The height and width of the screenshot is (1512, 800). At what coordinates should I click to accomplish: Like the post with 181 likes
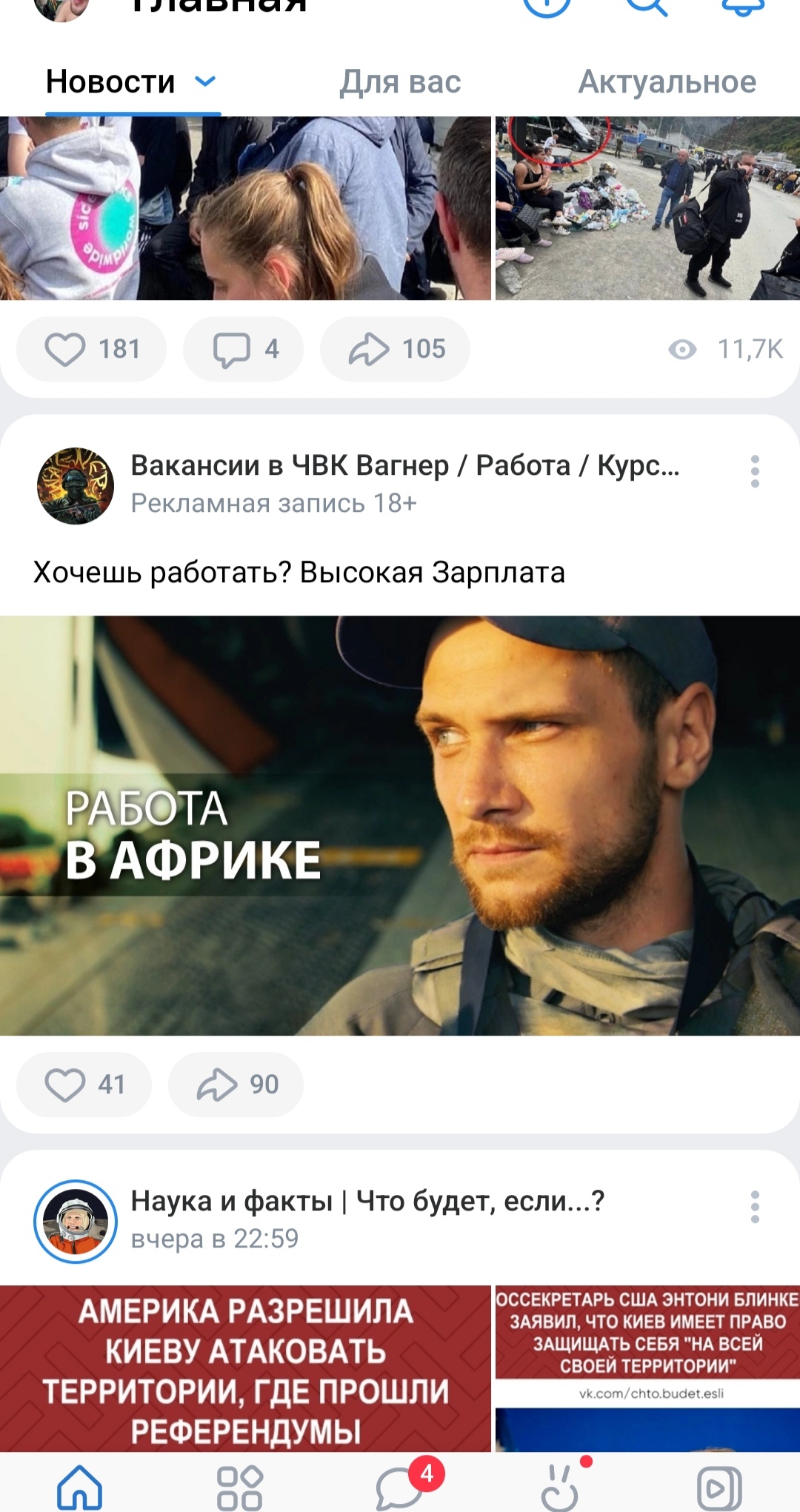(92, 349)
